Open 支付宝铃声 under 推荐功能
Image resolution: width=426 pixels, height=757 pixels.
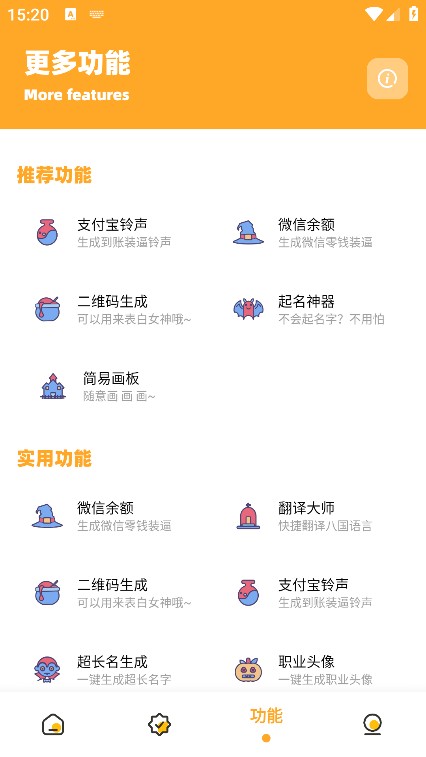(111, 233)
